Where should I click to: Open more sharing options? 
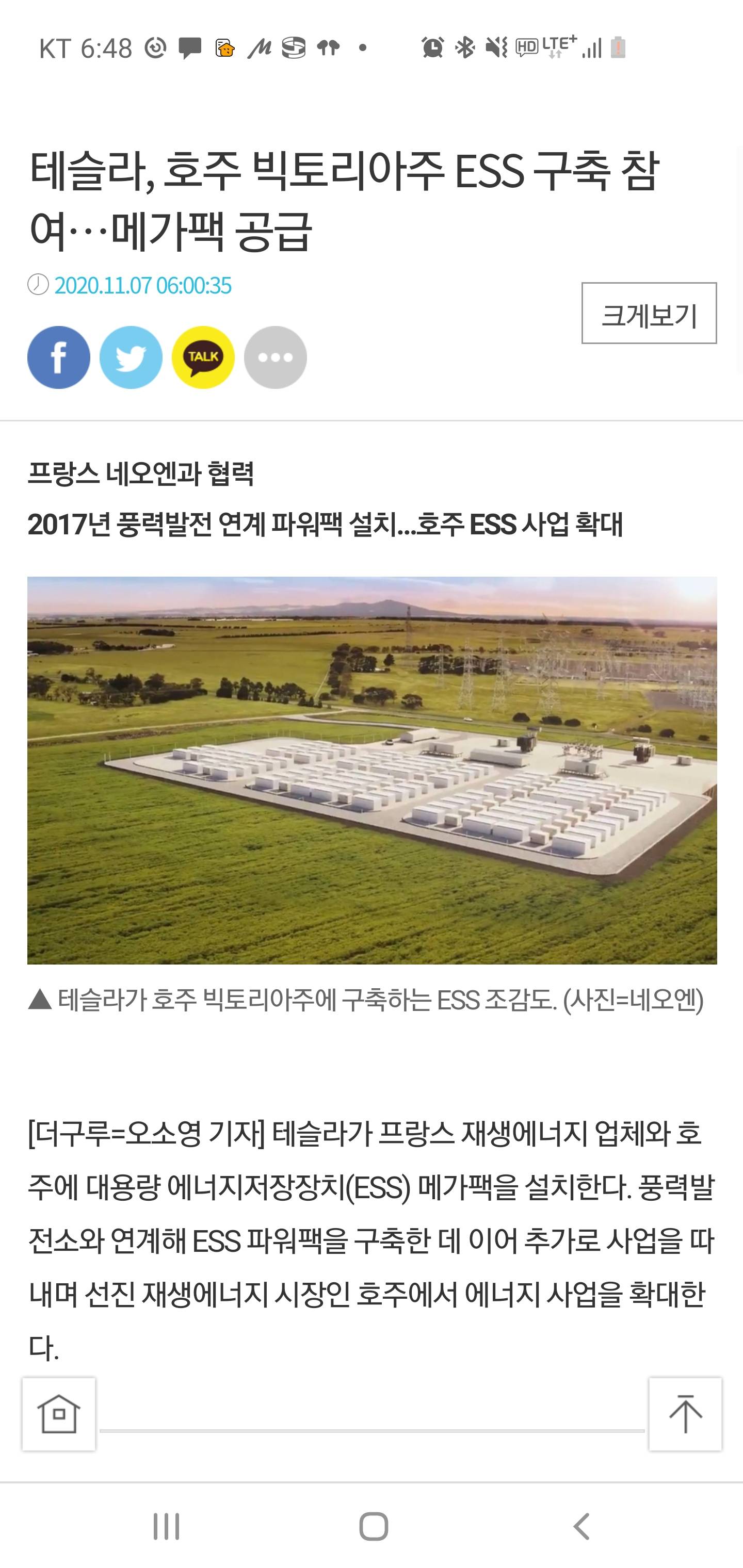click(x=276, y=357)
